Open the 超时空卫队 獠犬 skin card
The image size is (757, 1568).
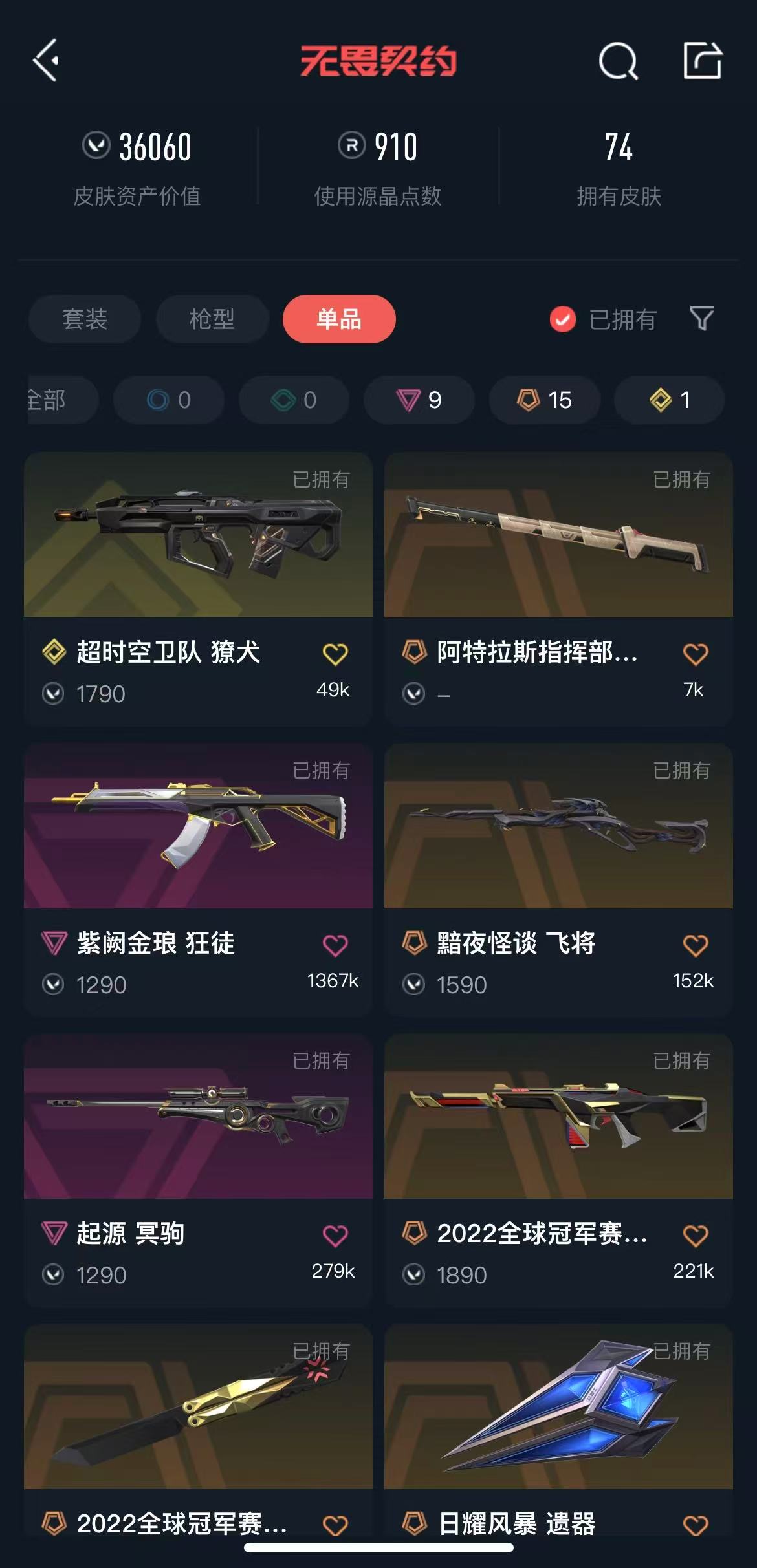pyautogui.click(x=198, y=535)
